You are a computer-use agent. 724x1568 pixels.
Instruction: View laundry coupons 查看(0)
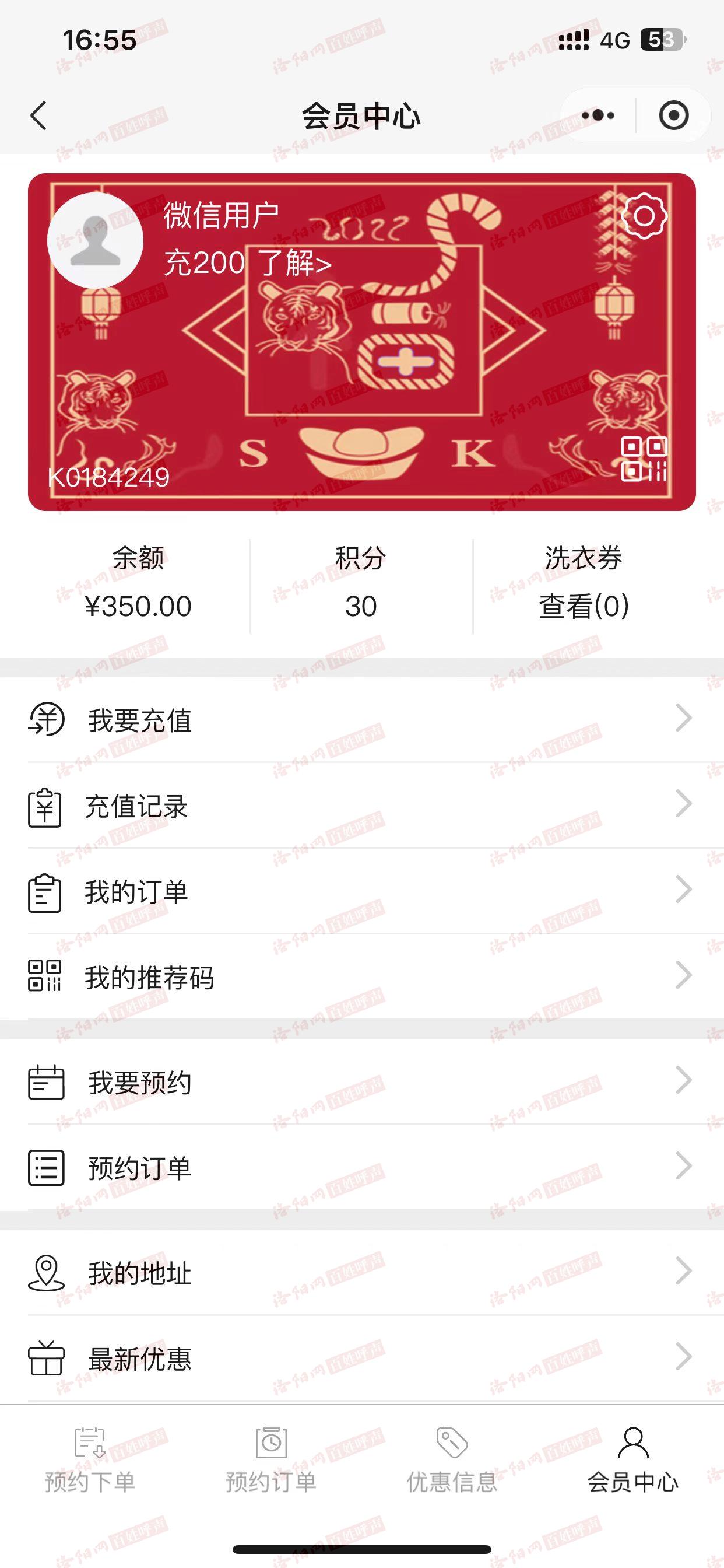(584, 605)
